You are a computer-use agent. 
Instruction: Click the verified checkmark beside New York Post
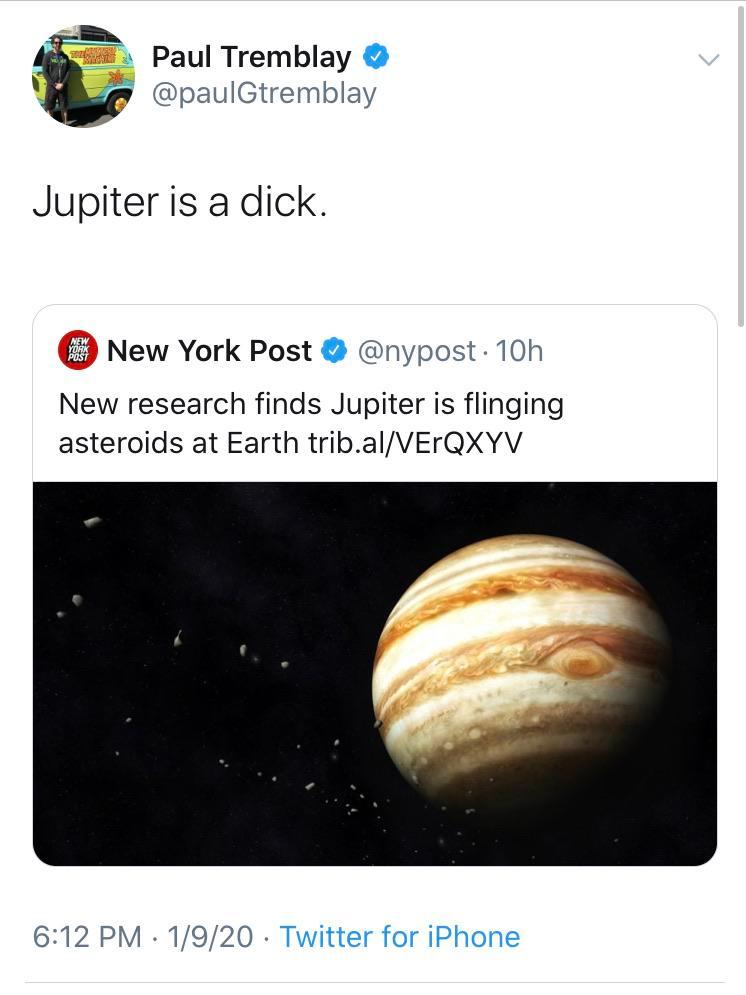(332, 350)
